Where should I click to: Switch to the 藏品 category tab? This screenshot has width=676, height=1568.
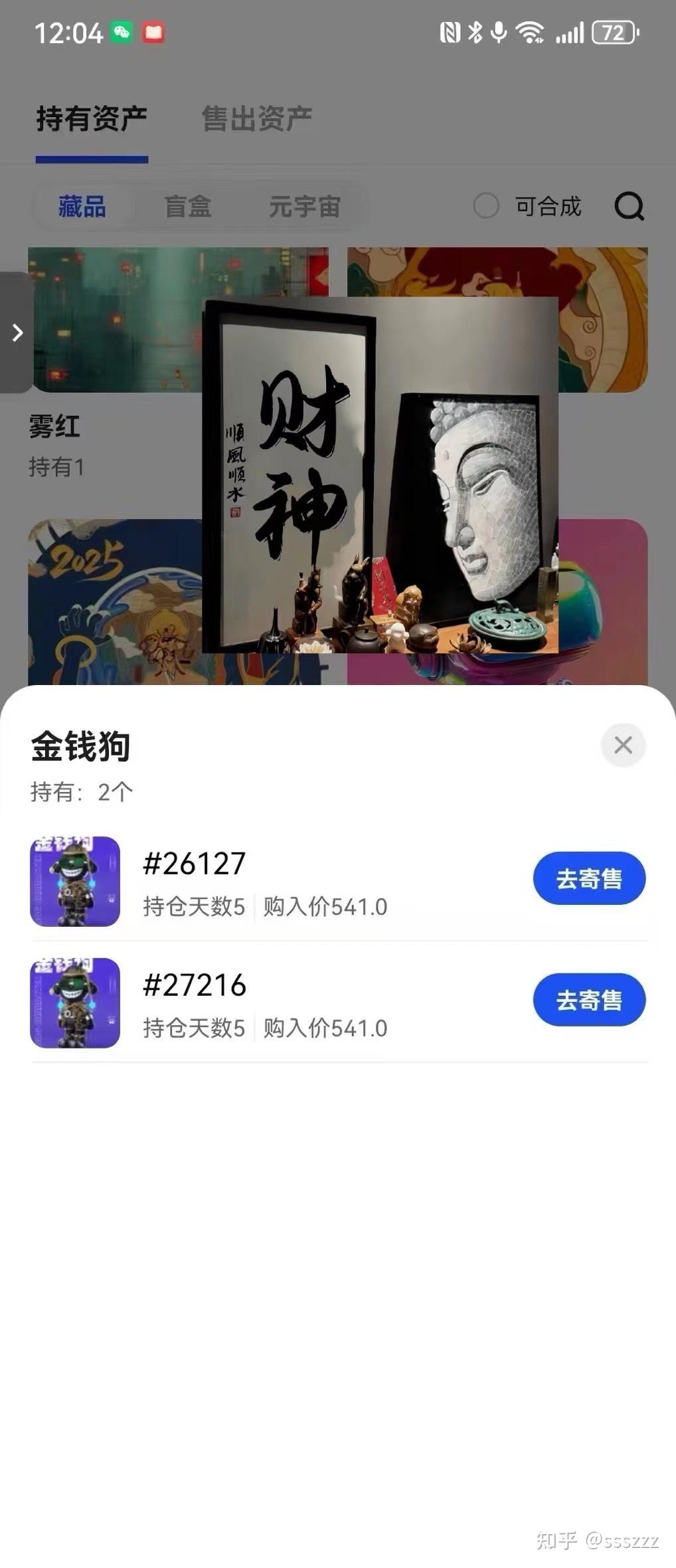coord(81,207)
